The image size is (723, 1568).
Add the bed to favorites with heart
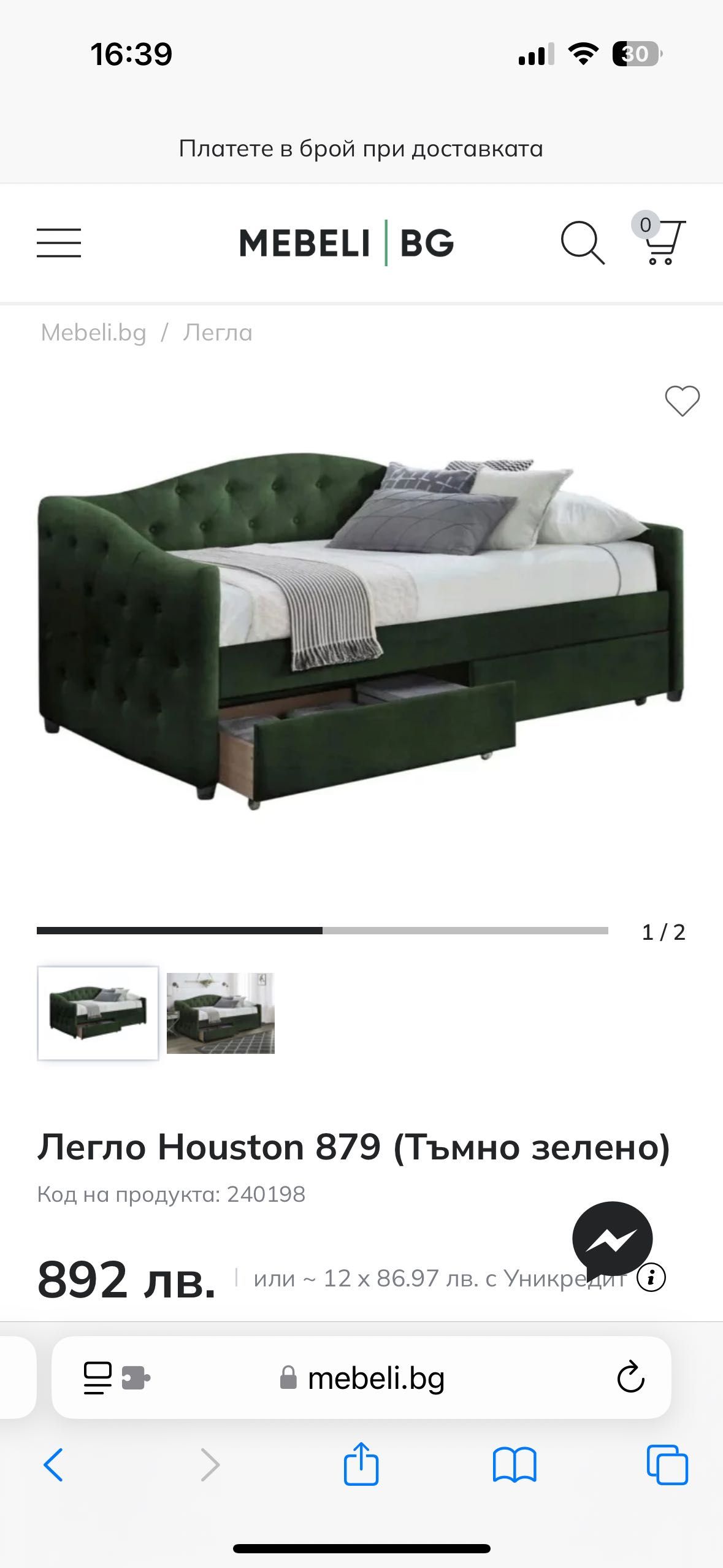[x=682, y=401]
